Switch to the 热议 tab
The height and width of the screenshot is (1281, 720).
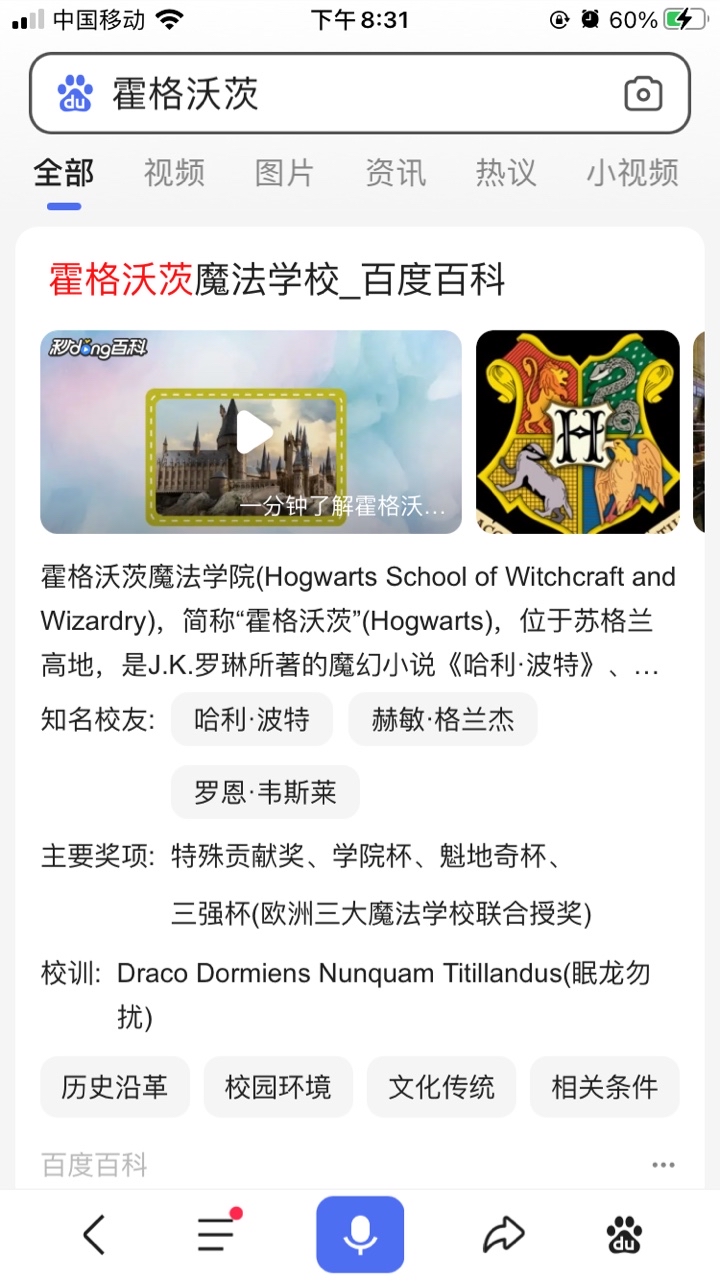click(505, 172)
